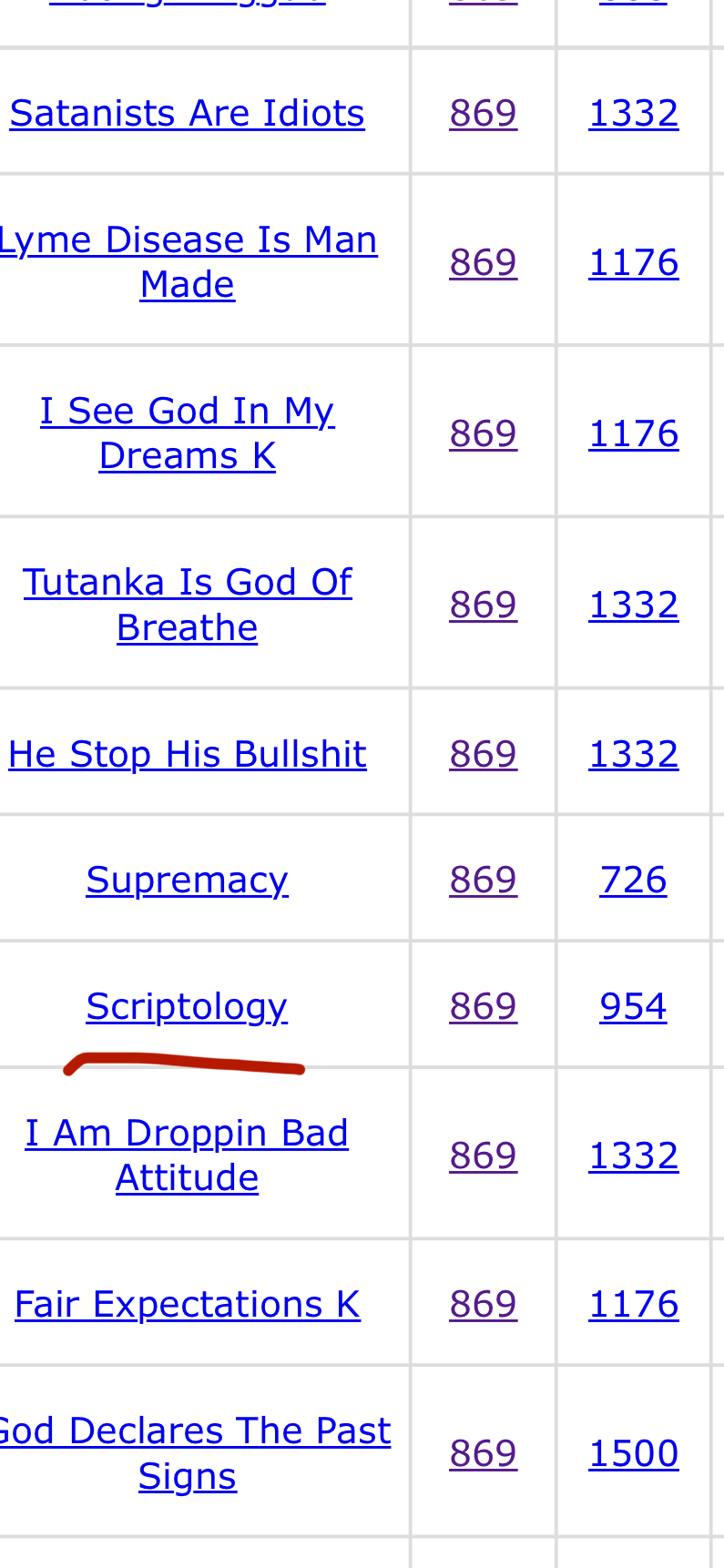Tap 1332 in the Droppin Bad Attitude row

(x=633, y=1156)
